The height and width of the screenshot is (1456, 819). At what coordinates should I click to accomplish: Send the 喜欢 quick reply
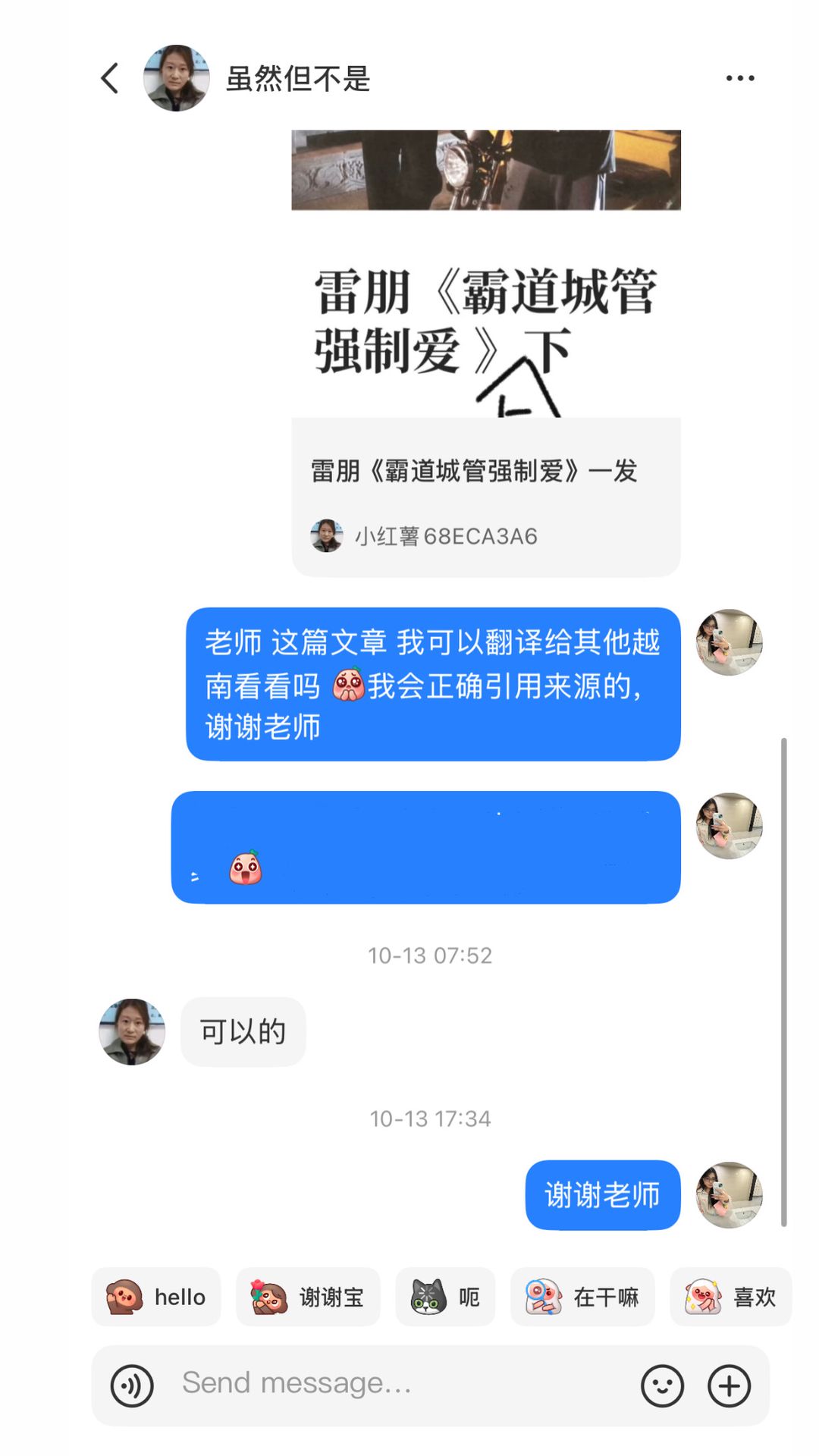pos(730,1297)
